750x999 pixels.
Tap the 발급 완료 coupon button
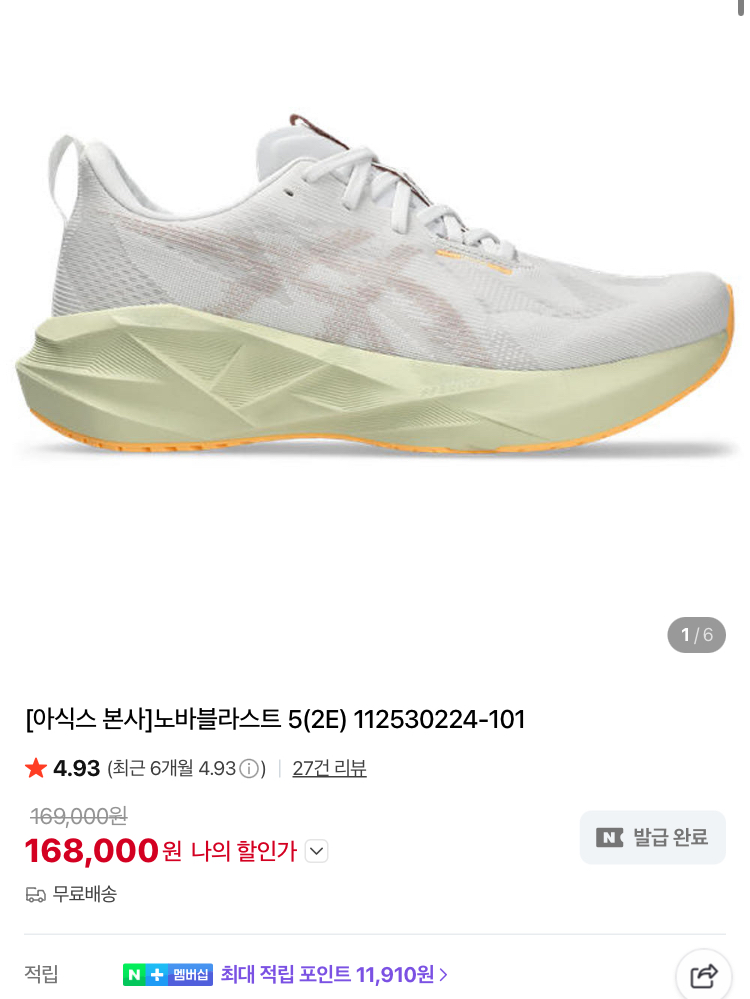point(653,837)
